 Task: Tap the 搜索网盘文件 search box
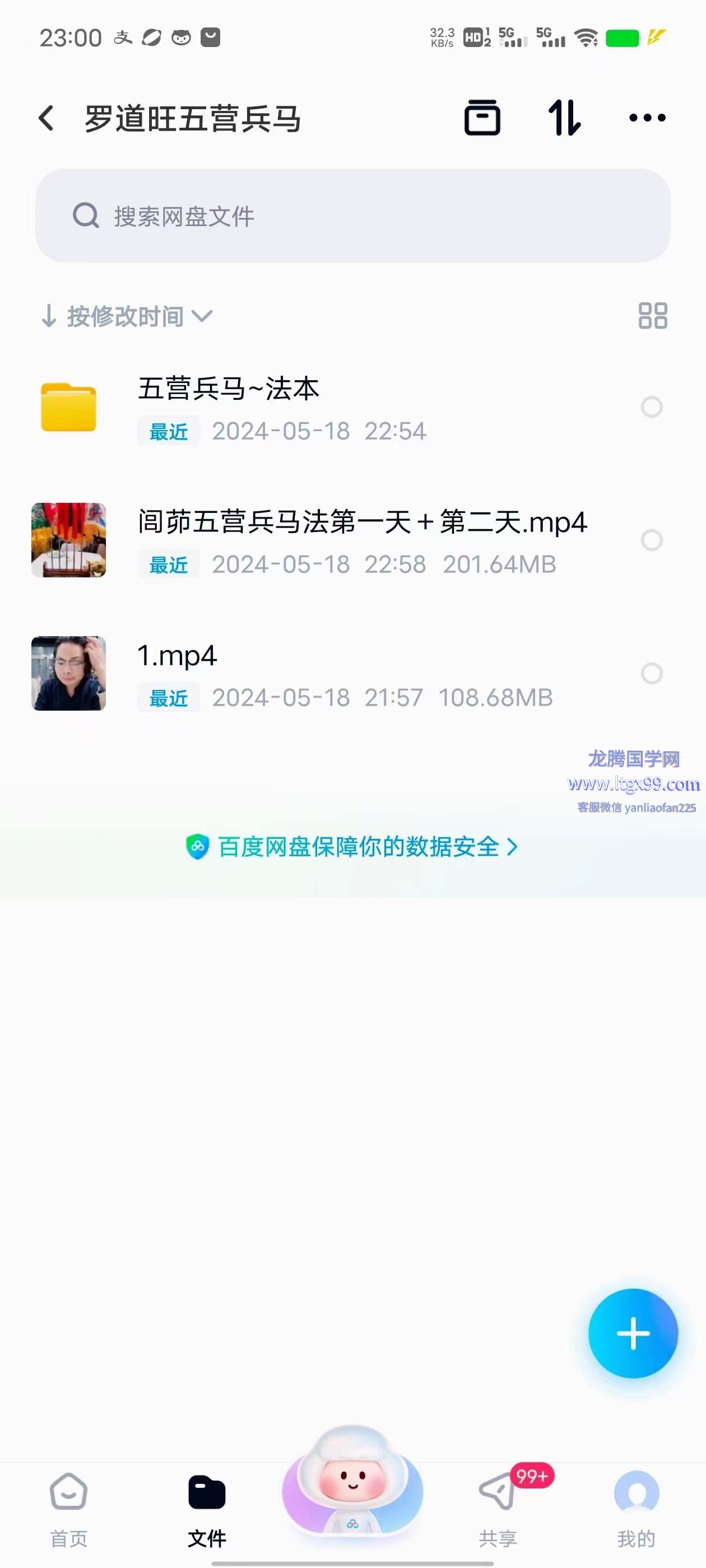(352, 216)
